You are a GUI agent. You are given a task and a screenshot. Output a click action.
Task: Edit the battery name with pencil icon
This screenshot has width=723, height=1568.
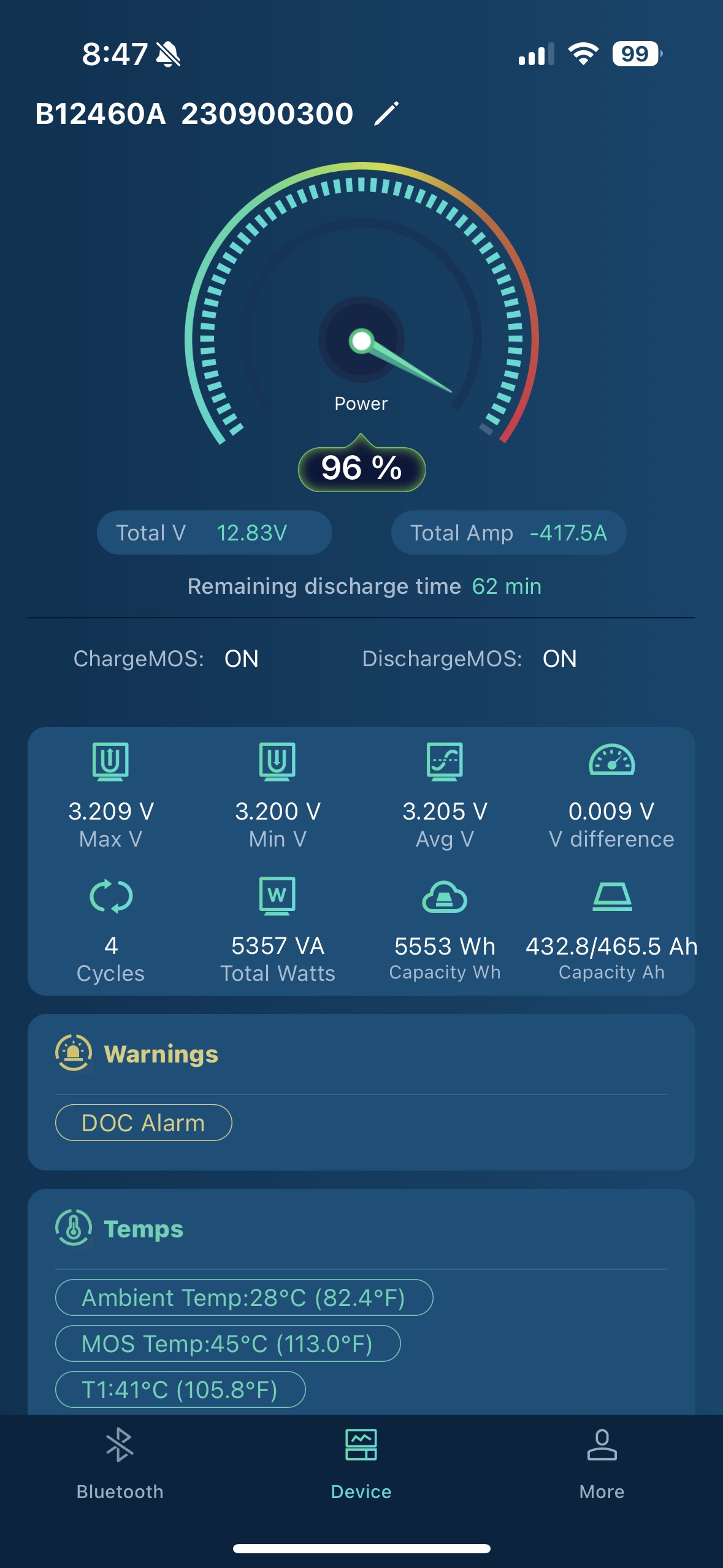point(386,114)
